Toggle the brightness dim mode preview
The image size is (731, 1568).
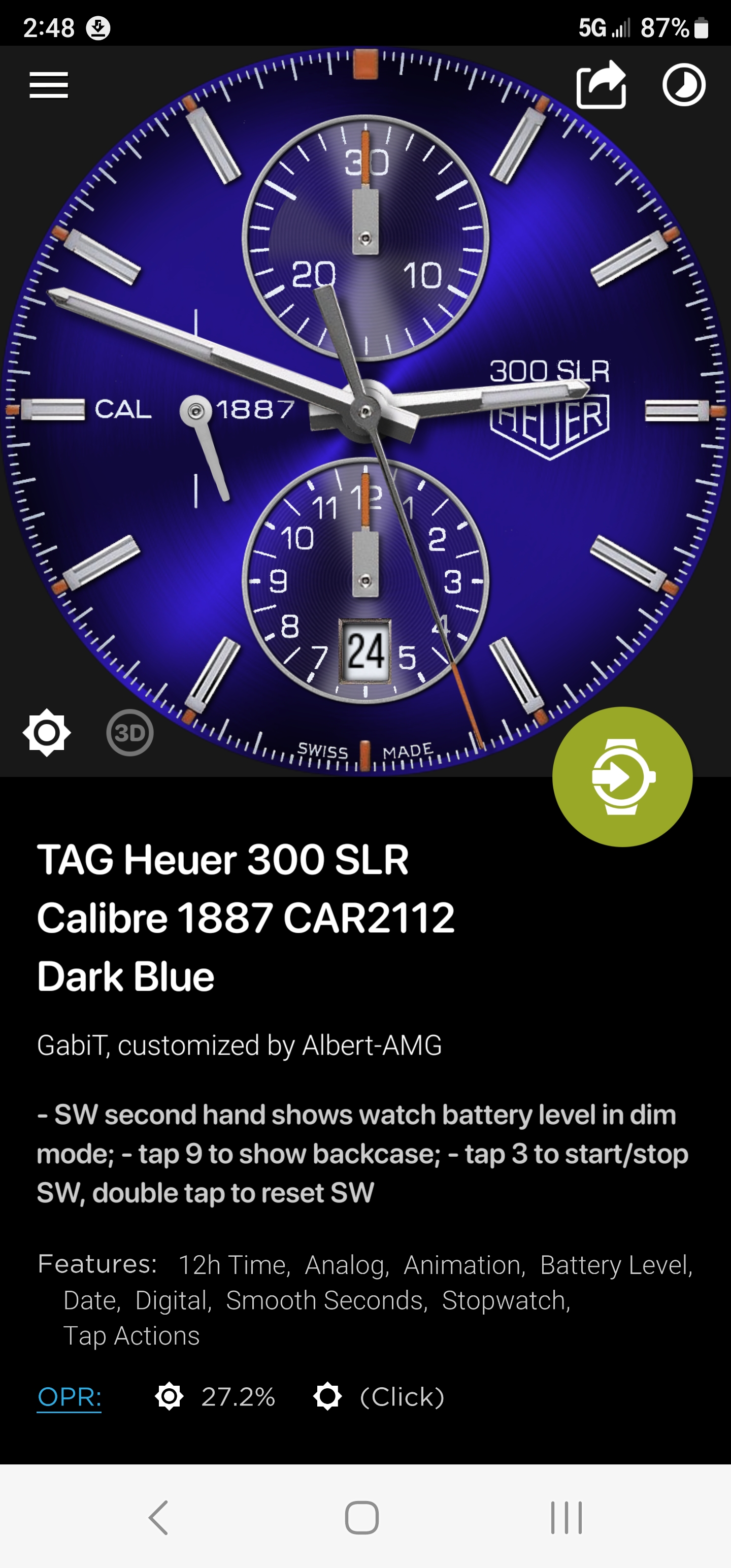47,732
